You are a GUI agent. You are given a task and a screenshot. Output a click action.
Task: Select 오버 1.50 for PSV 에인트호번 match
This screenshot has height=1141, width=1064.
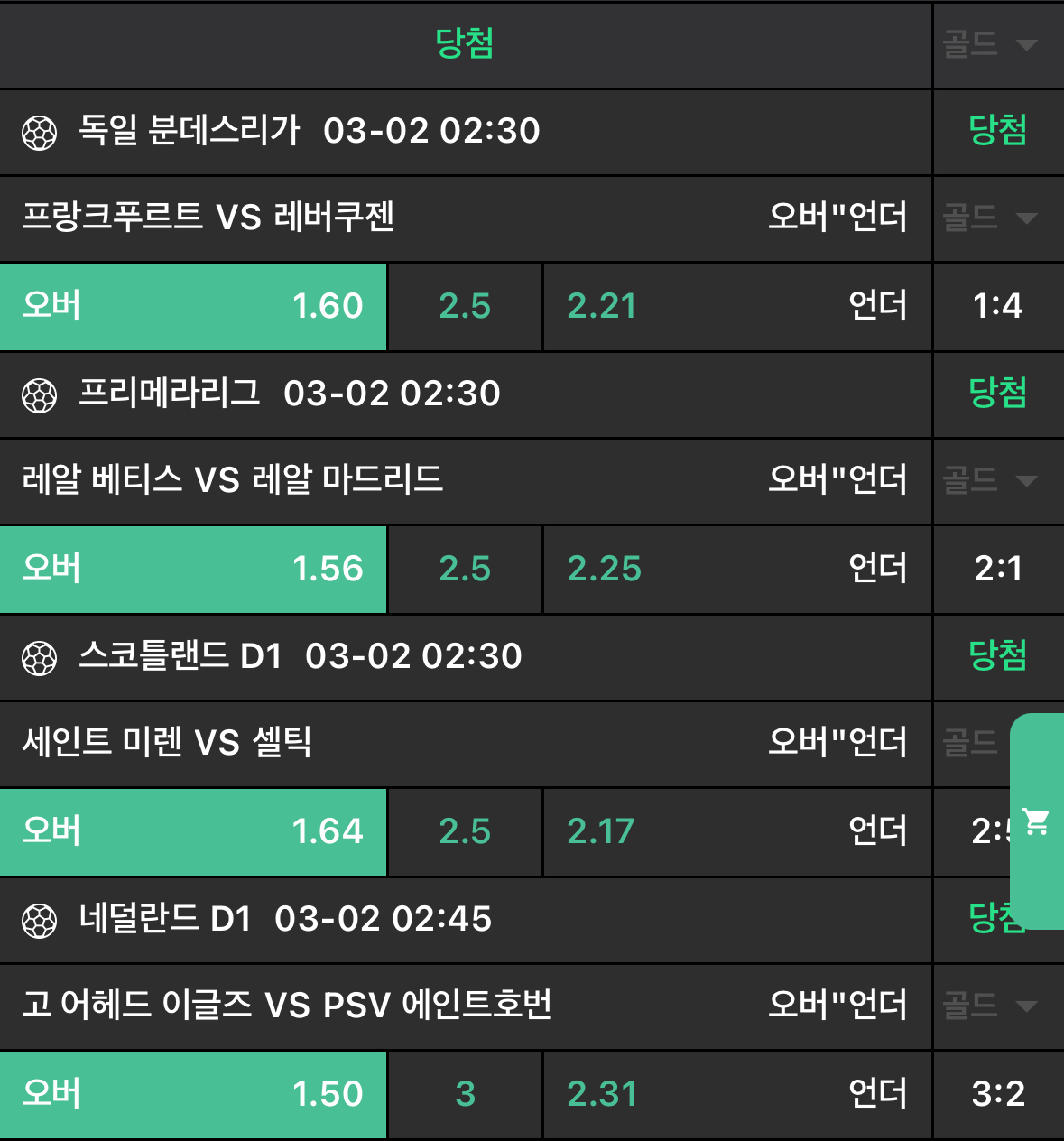point(193,1095)
